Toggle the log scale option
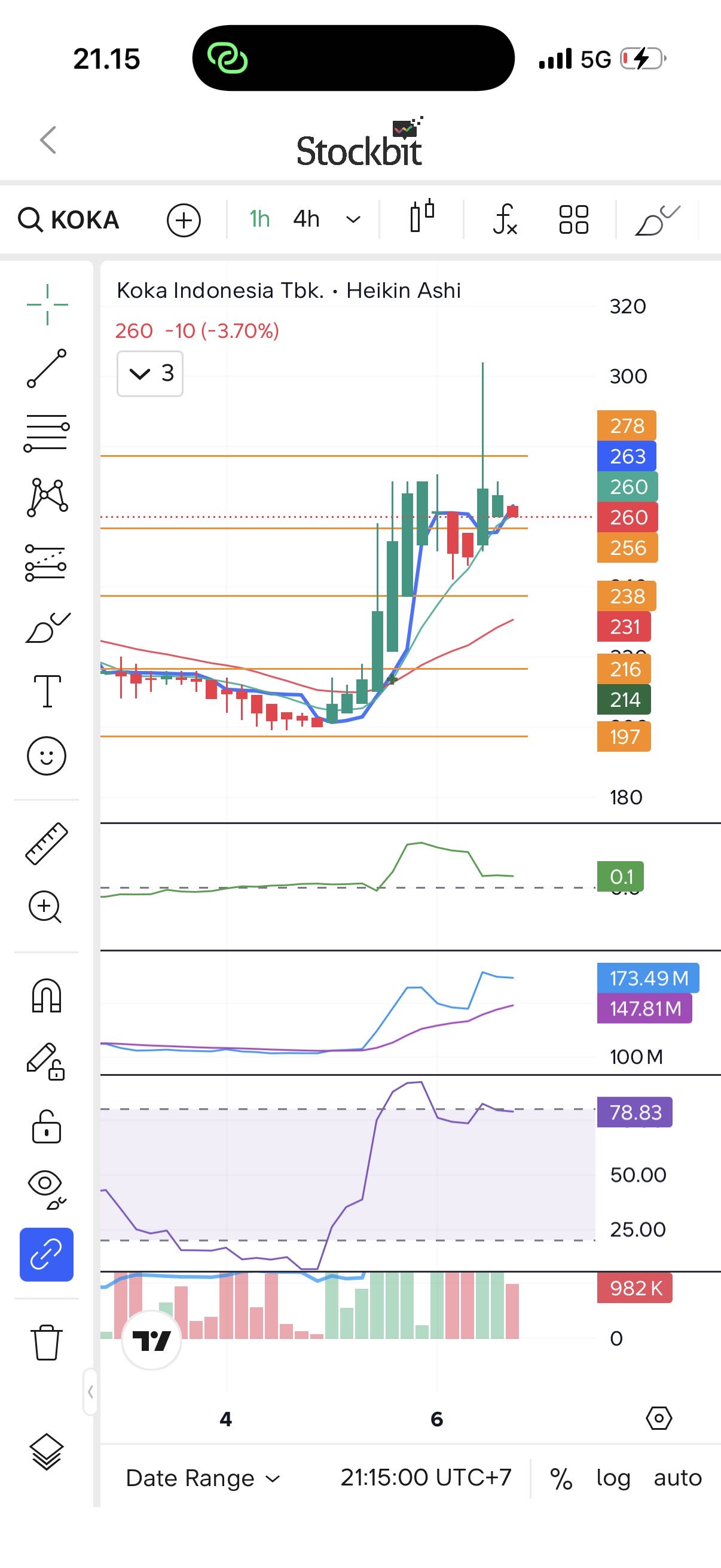The height and width of the screenshot is (1568, 721). tap(613, 1478)
